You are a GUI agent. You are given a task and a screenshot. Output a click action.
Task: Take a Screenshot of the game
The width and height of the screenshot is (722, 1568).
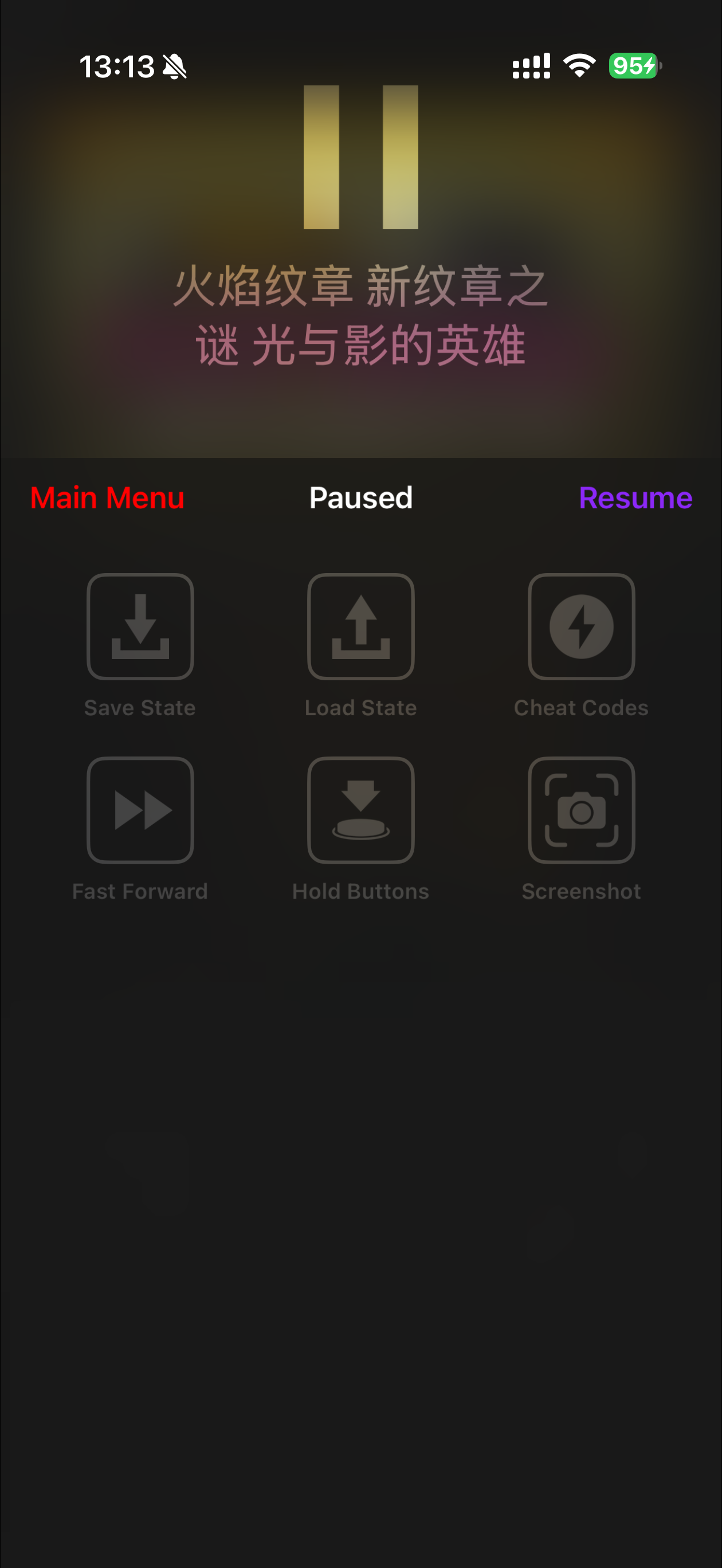coord(582,810)
